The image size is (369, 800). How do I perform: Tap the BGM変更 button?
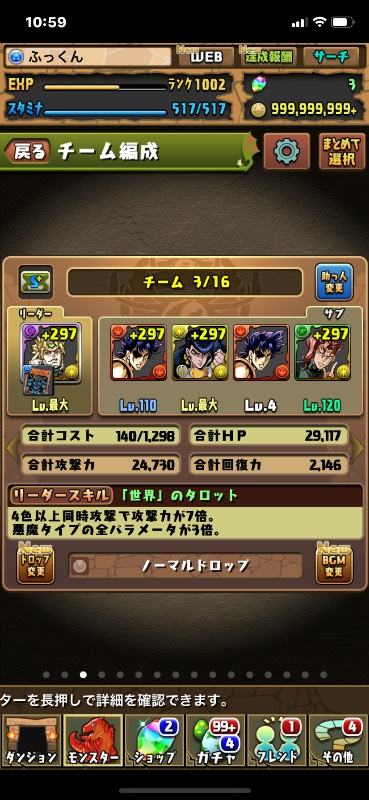click(334, 565)
